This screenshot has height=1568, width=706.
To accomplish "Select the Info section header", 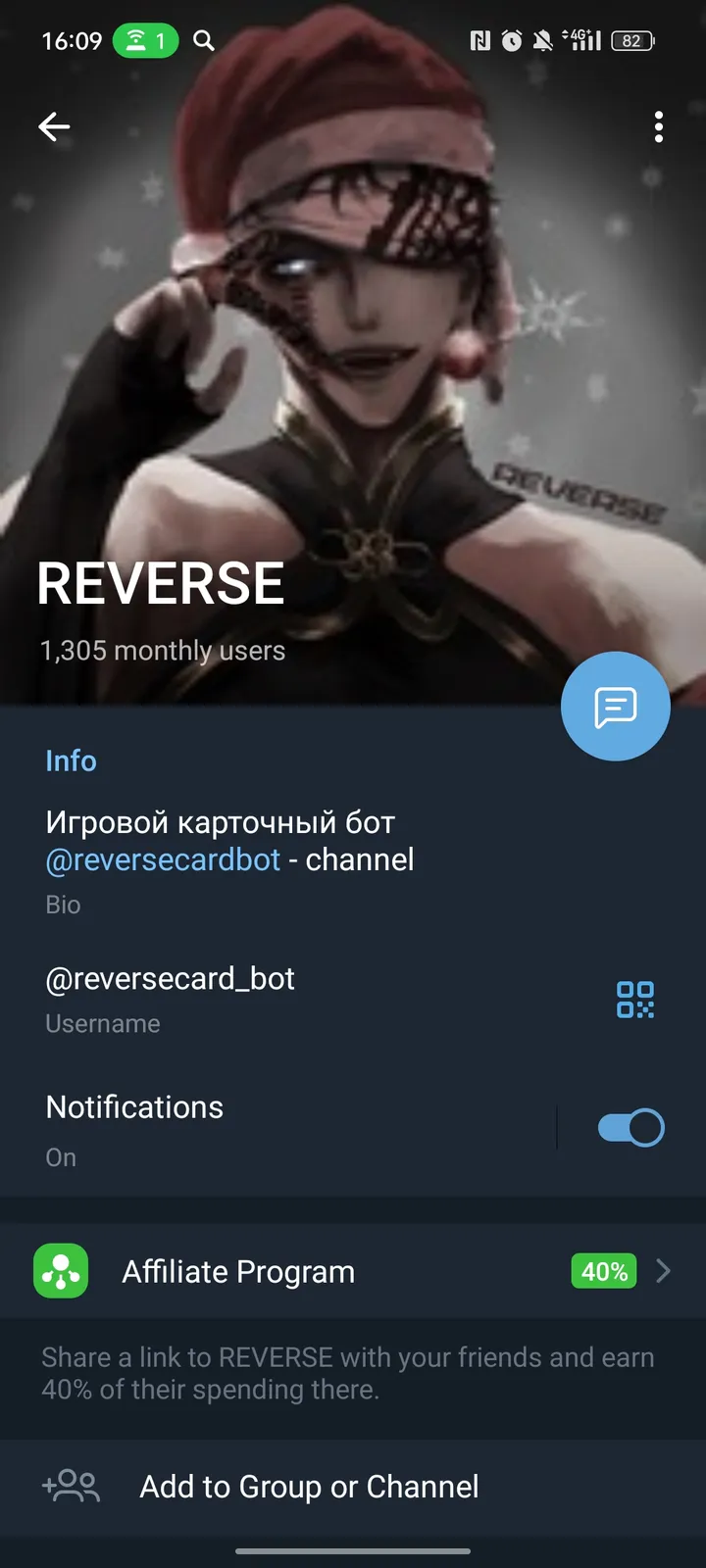I will point(70,760).
